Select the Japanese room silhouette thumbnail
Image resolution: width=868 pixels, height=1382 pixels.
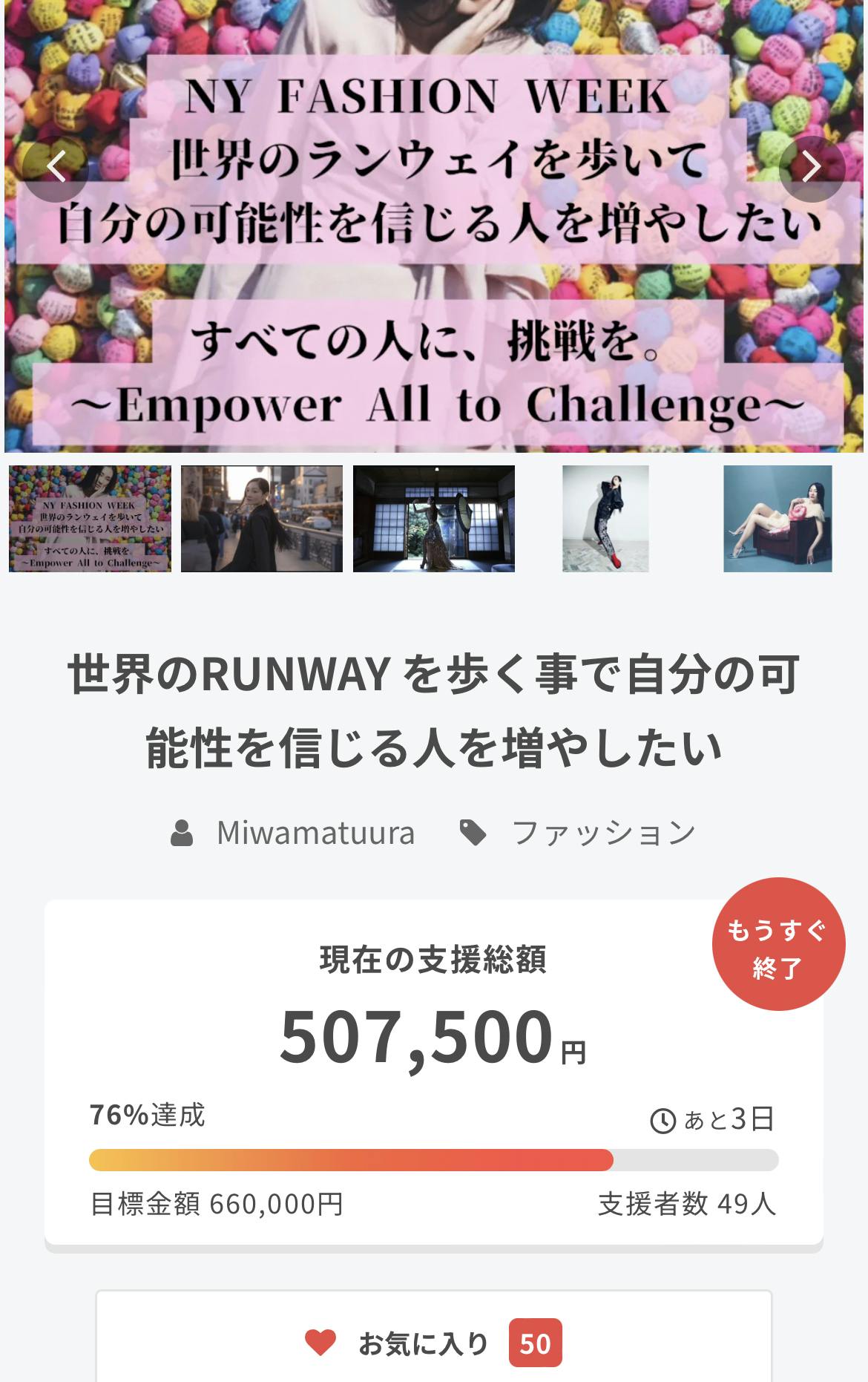[434, 519]
